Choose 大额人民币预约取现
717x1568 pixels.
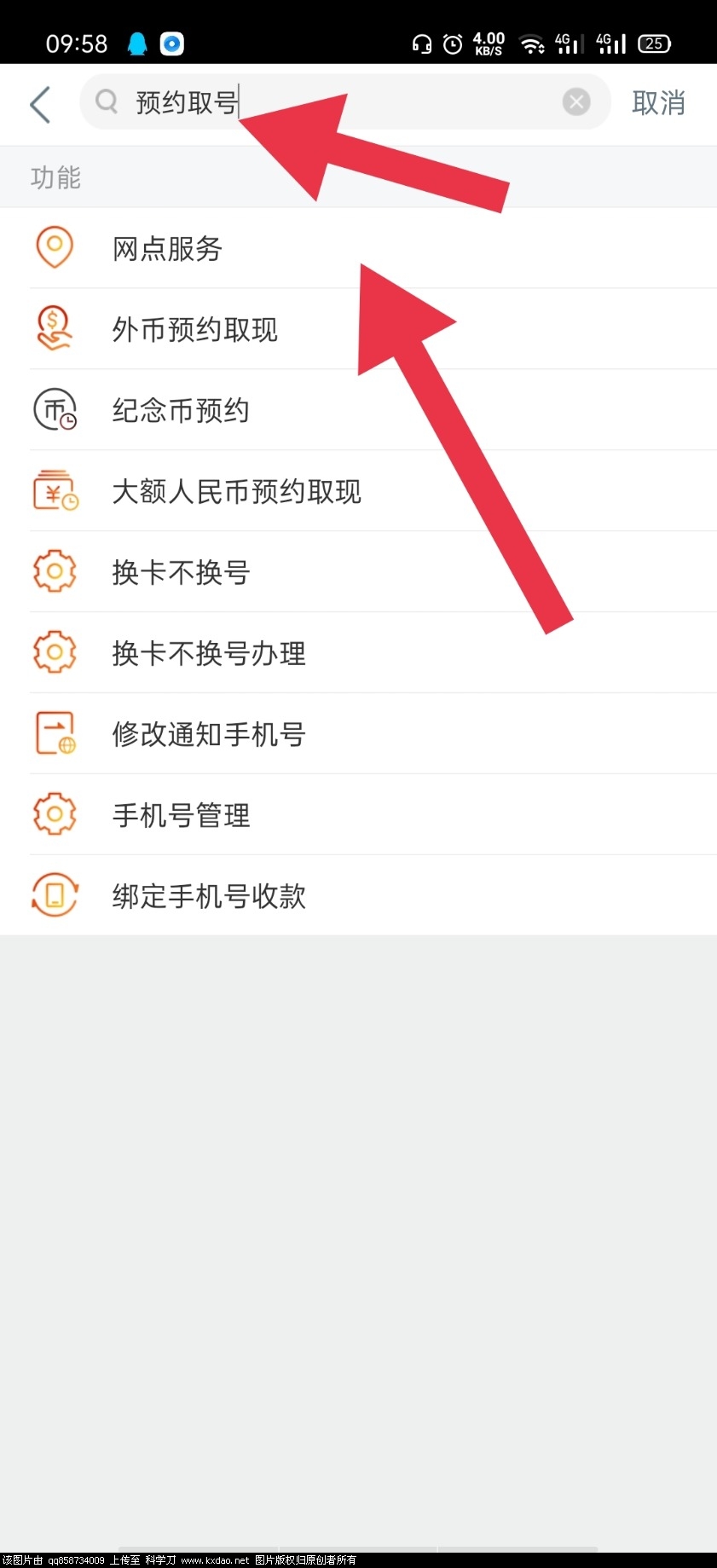point(237,492)
